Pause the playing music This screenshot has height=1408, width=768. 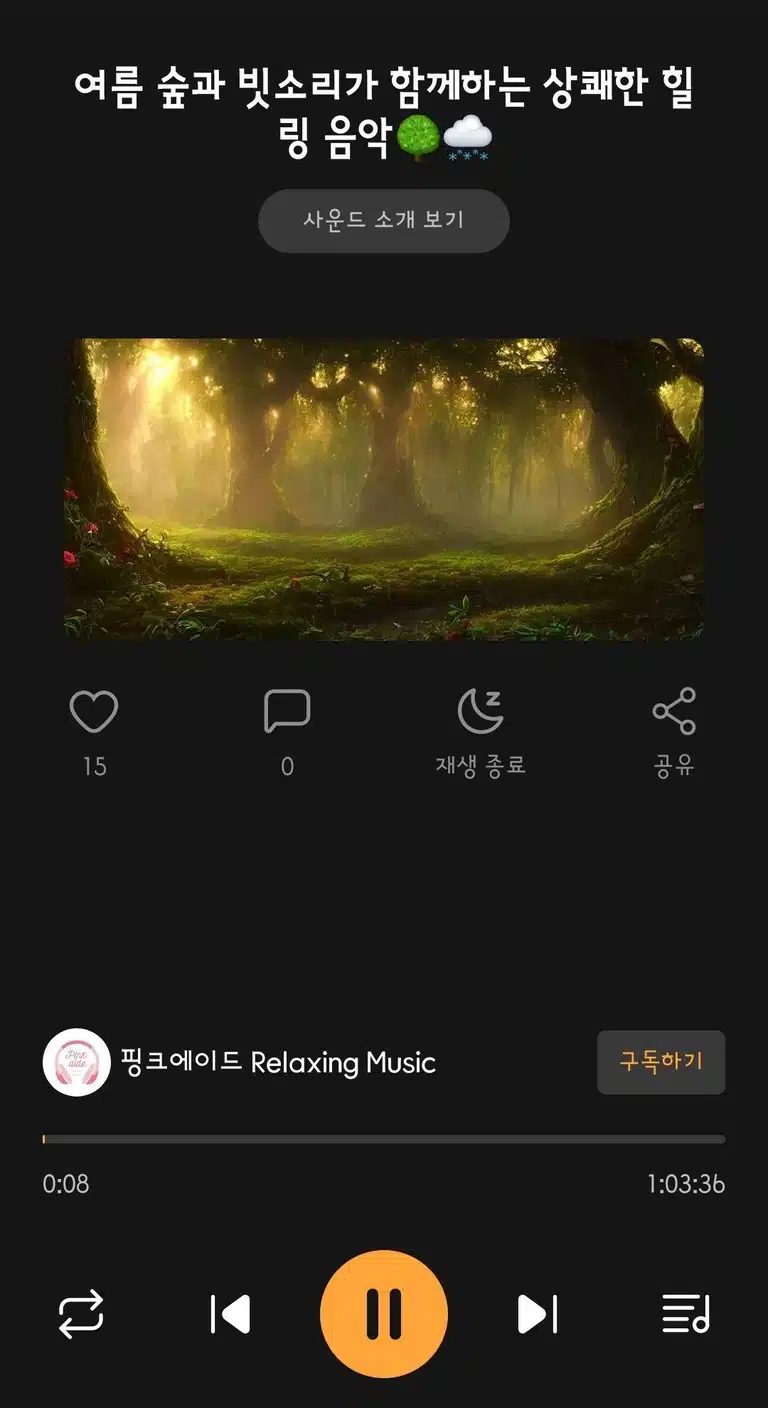[x=384, y=1314]
